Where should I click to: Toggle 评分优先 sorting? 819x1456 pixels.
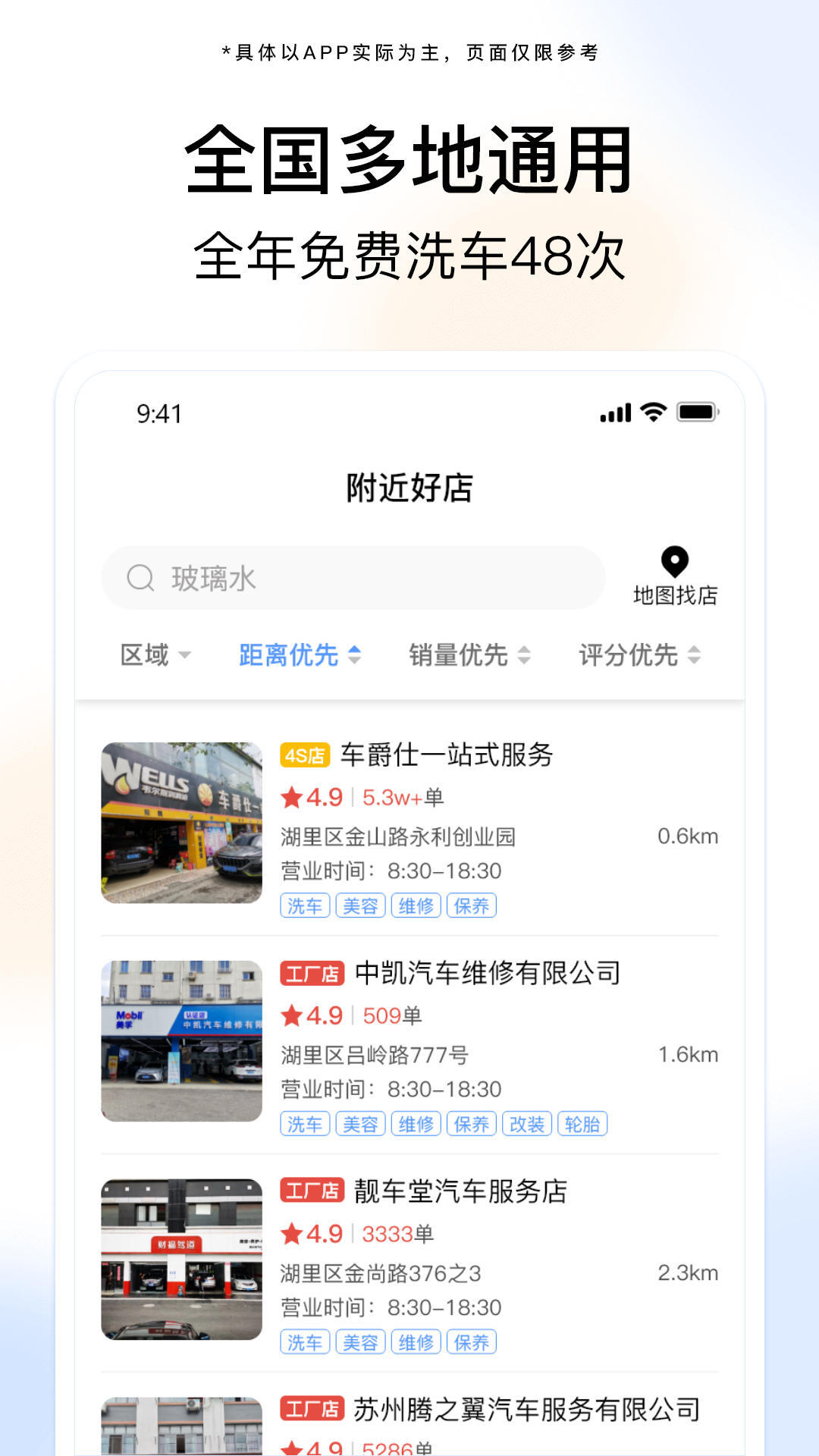[x=628, y=657]
